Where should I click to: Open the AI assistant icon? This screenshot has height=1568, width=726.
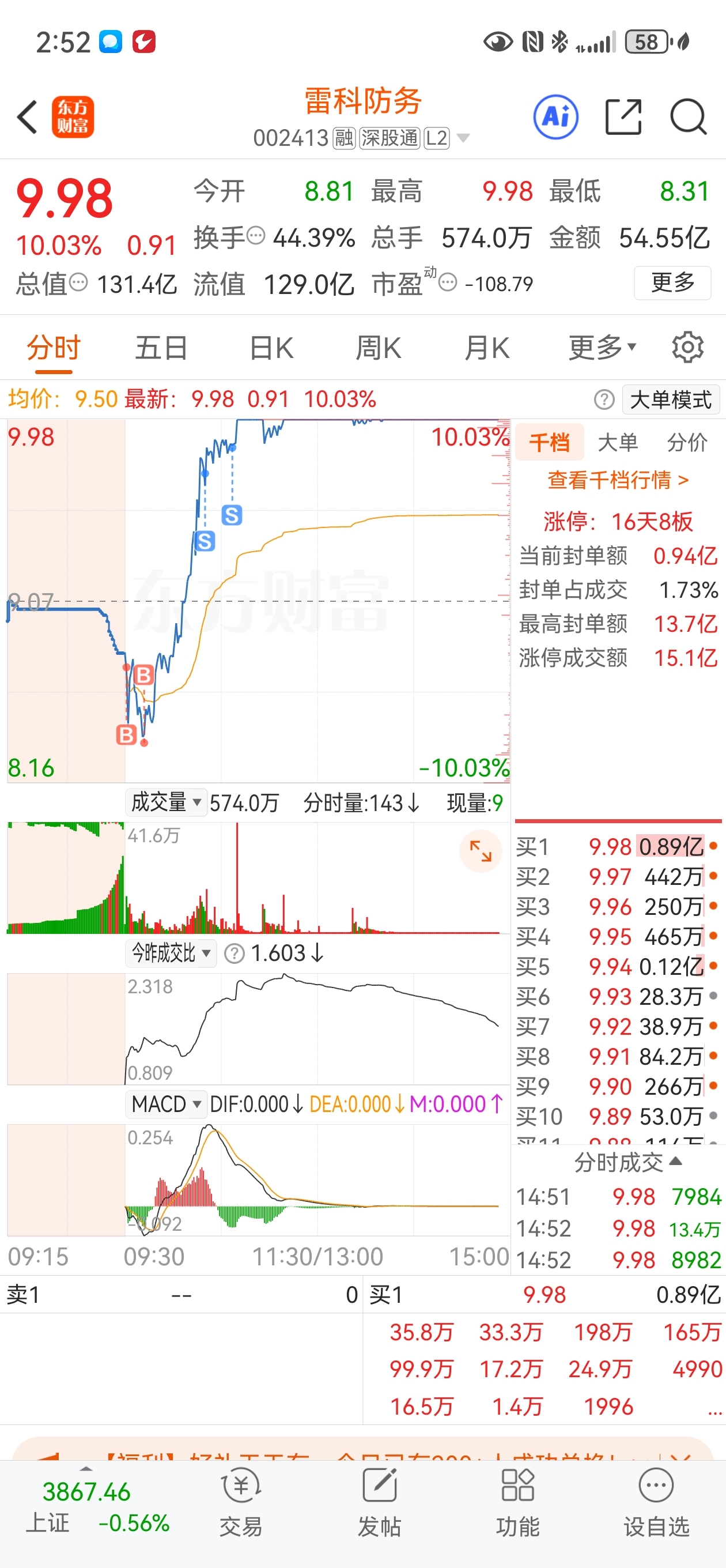(x=555, y=116)
